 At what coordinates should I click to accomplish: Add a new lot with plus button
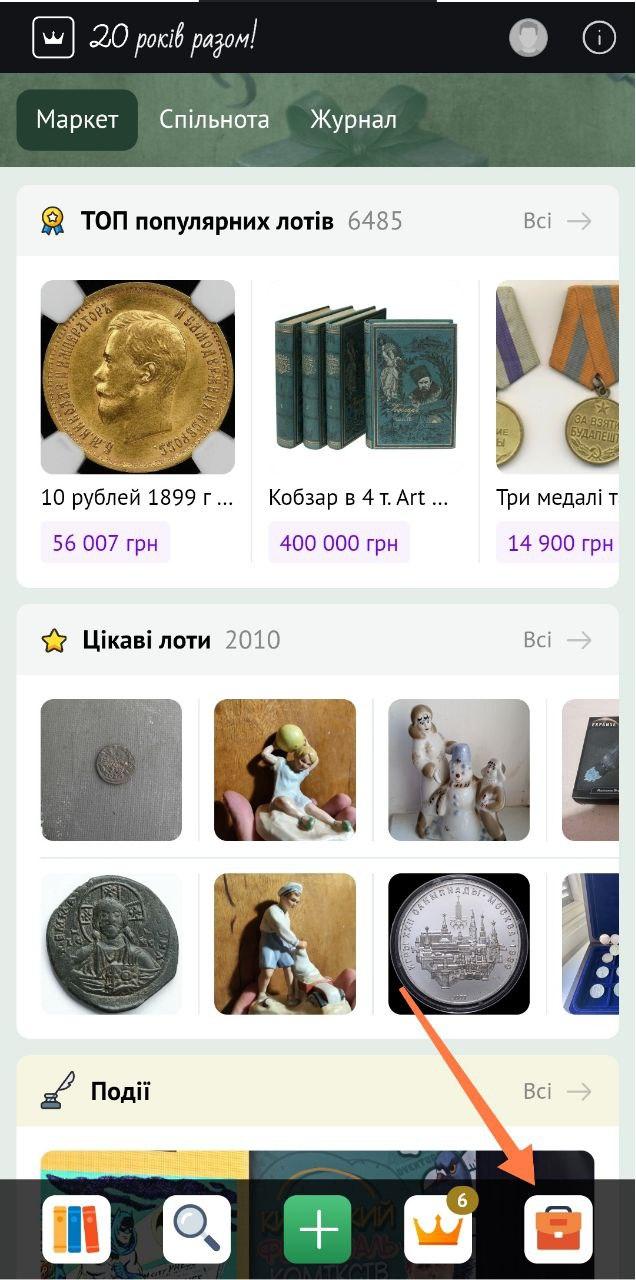[318, 1229]
